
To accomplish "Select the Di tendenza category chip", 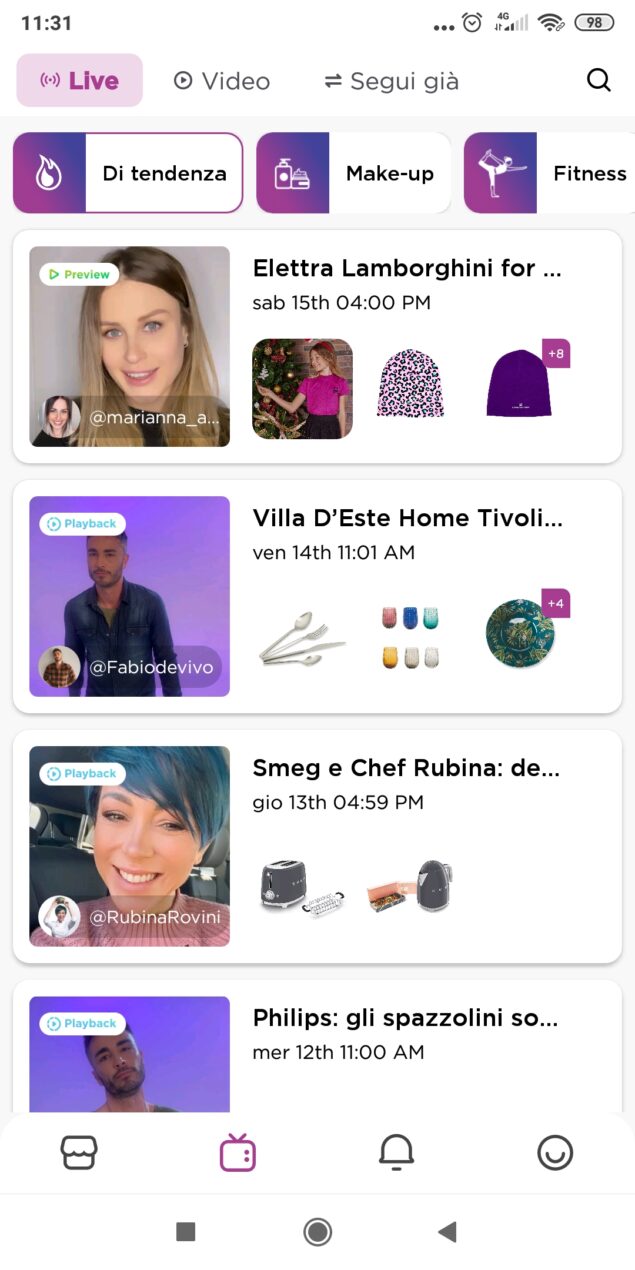I will [x=128, y=173].
